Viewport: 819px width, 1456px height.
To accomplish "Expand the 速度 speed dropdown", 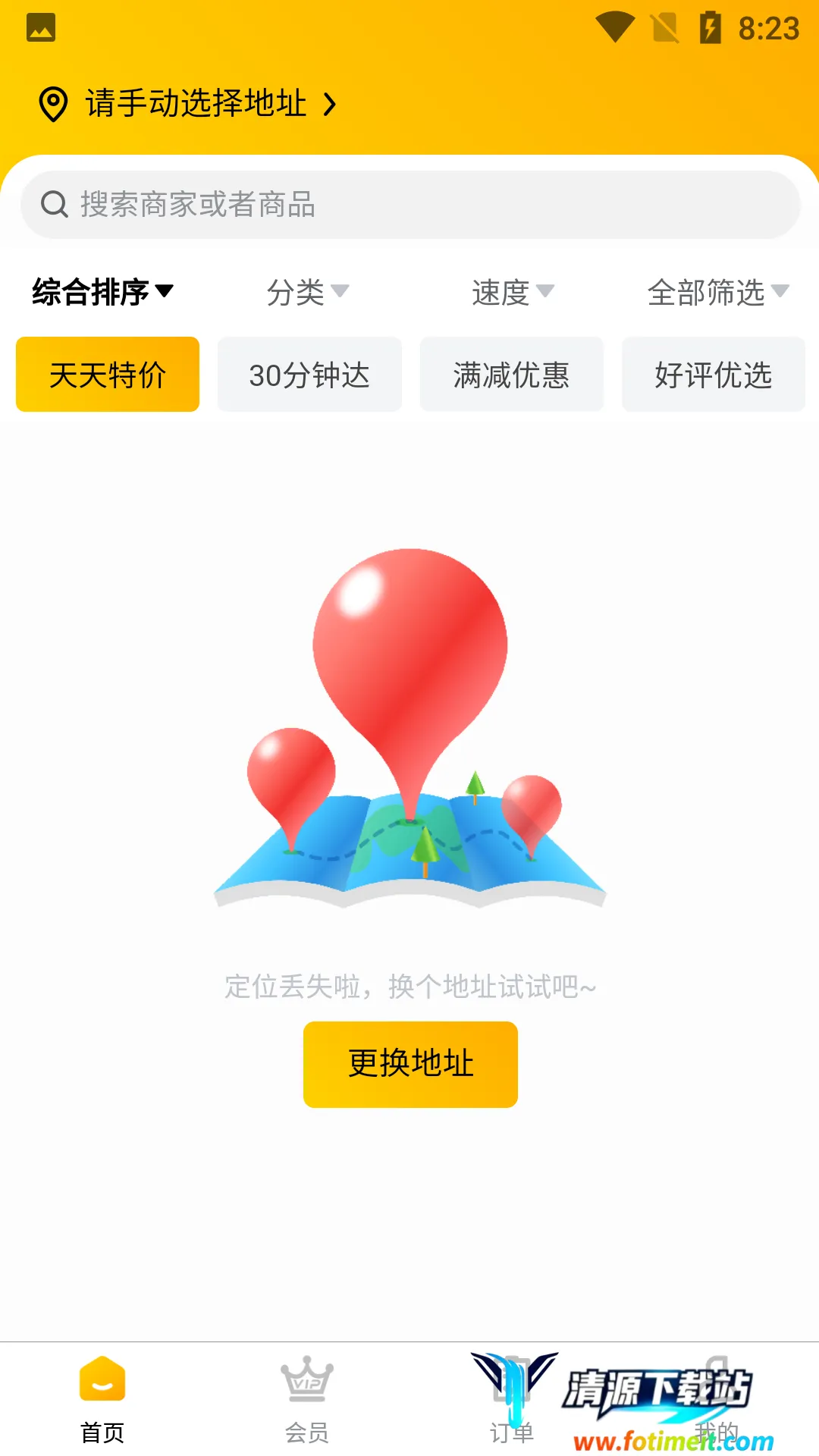I will pyautogui.click(x=513, y=292).
